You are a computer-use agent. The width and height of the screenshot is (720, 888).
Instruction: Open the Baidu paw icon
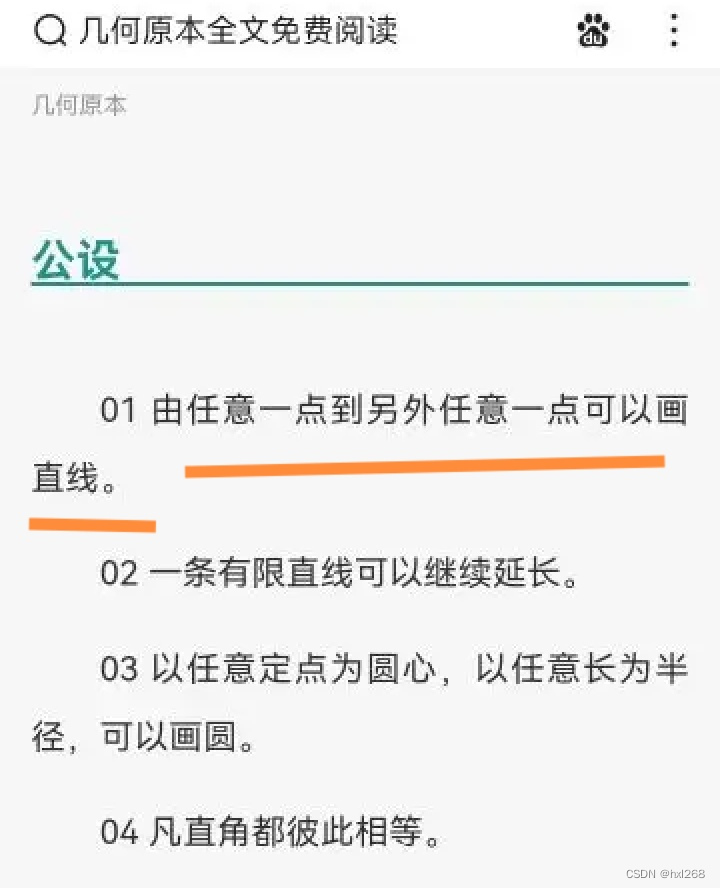point(594,31)
